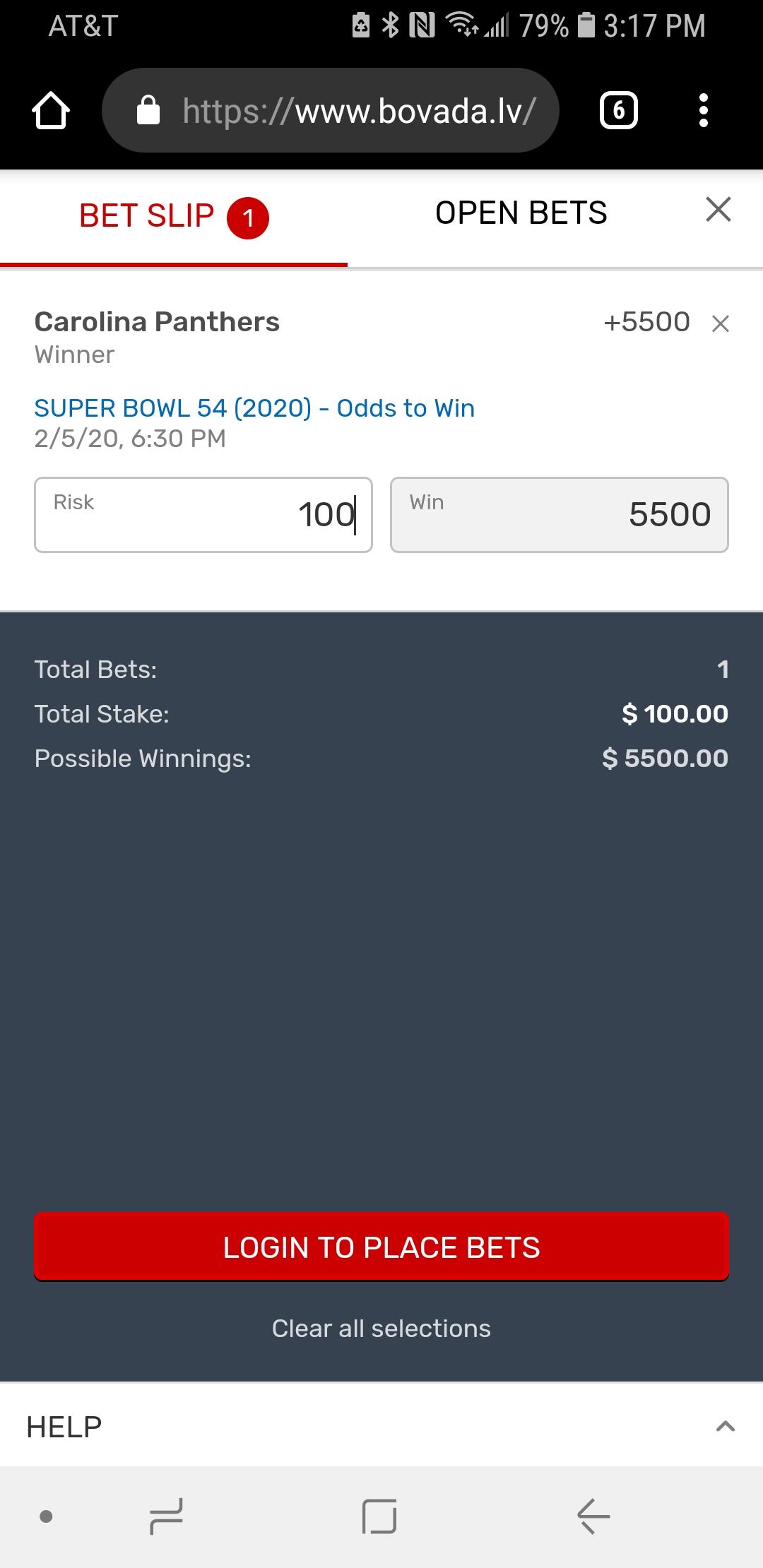Switch to the Open Bets tab
Image resolution: width=763 pixels, height=1568 pixels.
click(521, 213)
